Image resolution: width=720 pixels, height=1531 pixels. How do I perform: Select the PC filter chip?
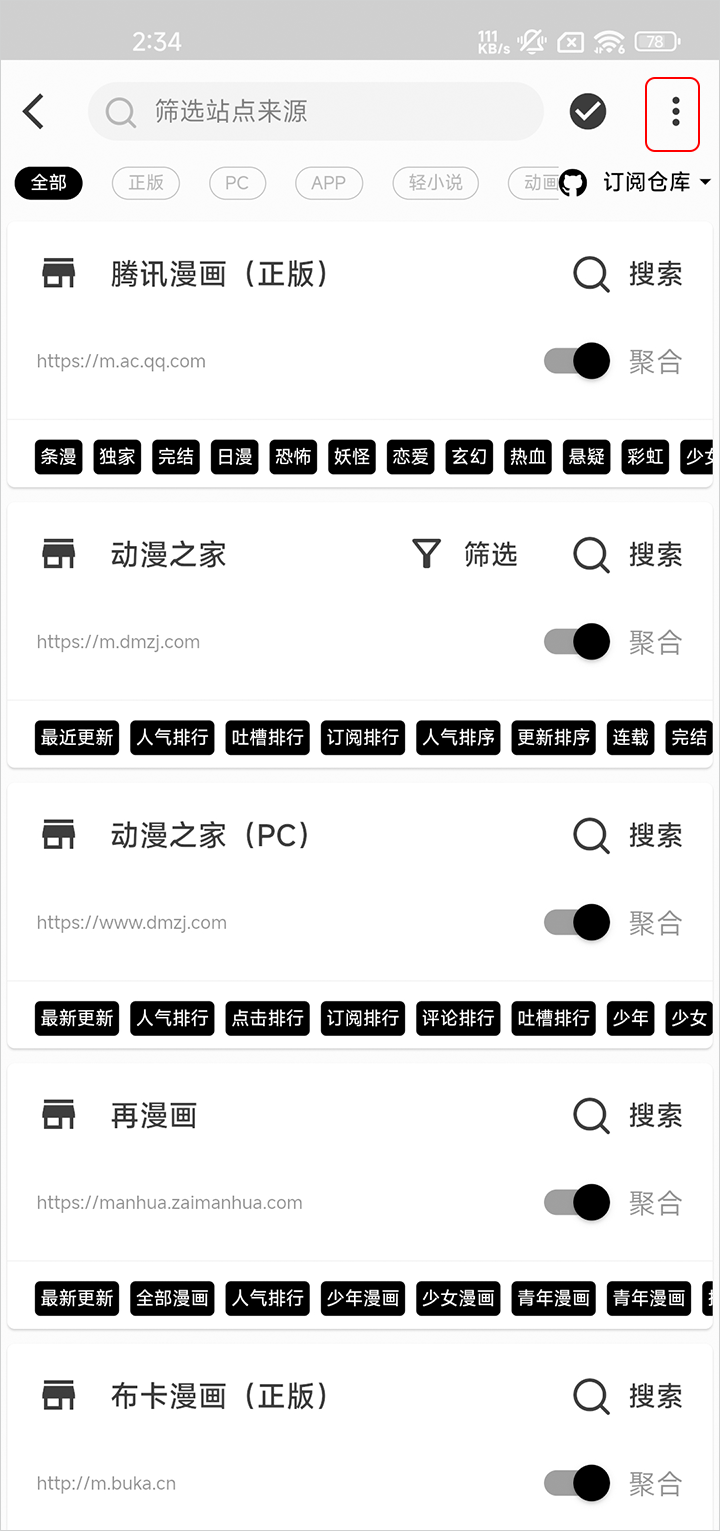237,183
